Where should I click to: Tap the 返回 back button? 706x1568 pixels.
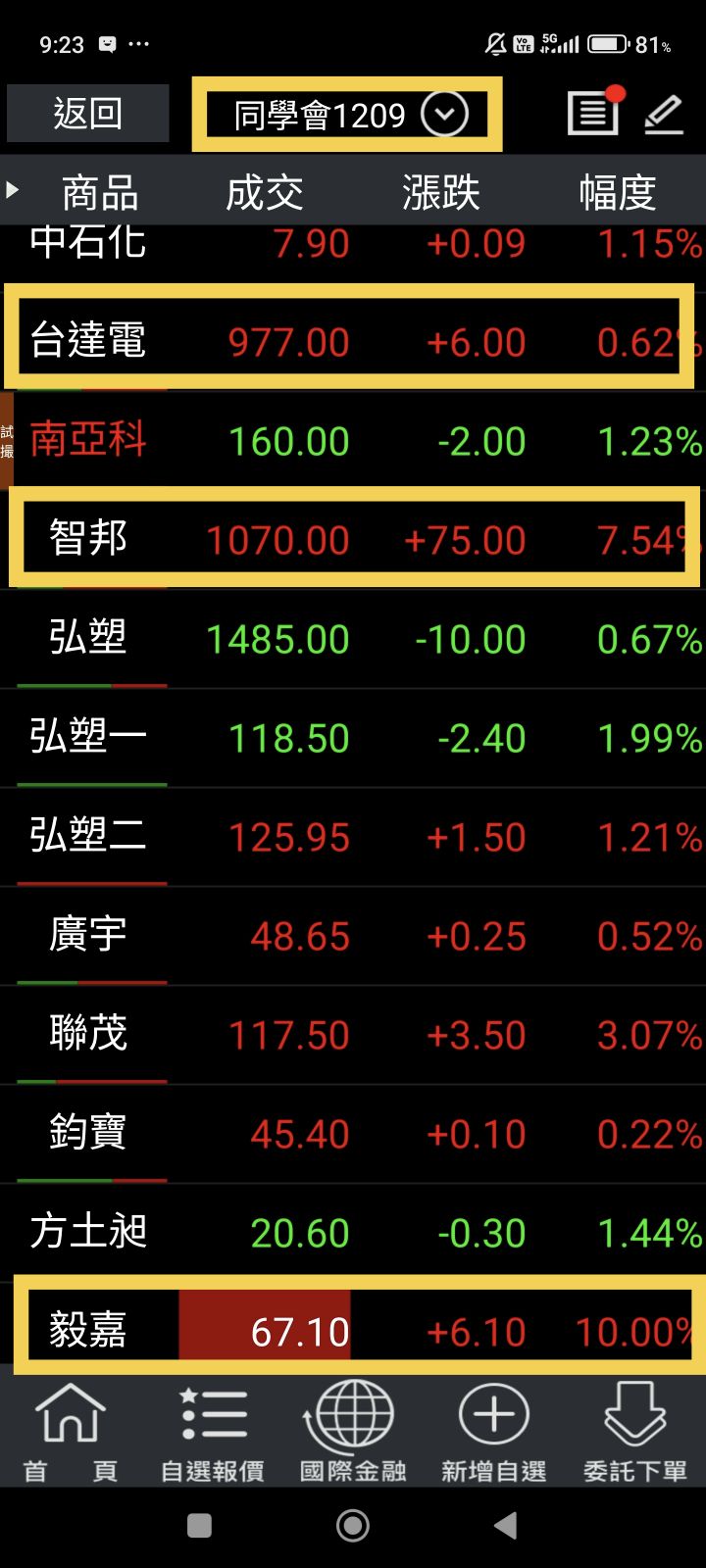[87, 115]
